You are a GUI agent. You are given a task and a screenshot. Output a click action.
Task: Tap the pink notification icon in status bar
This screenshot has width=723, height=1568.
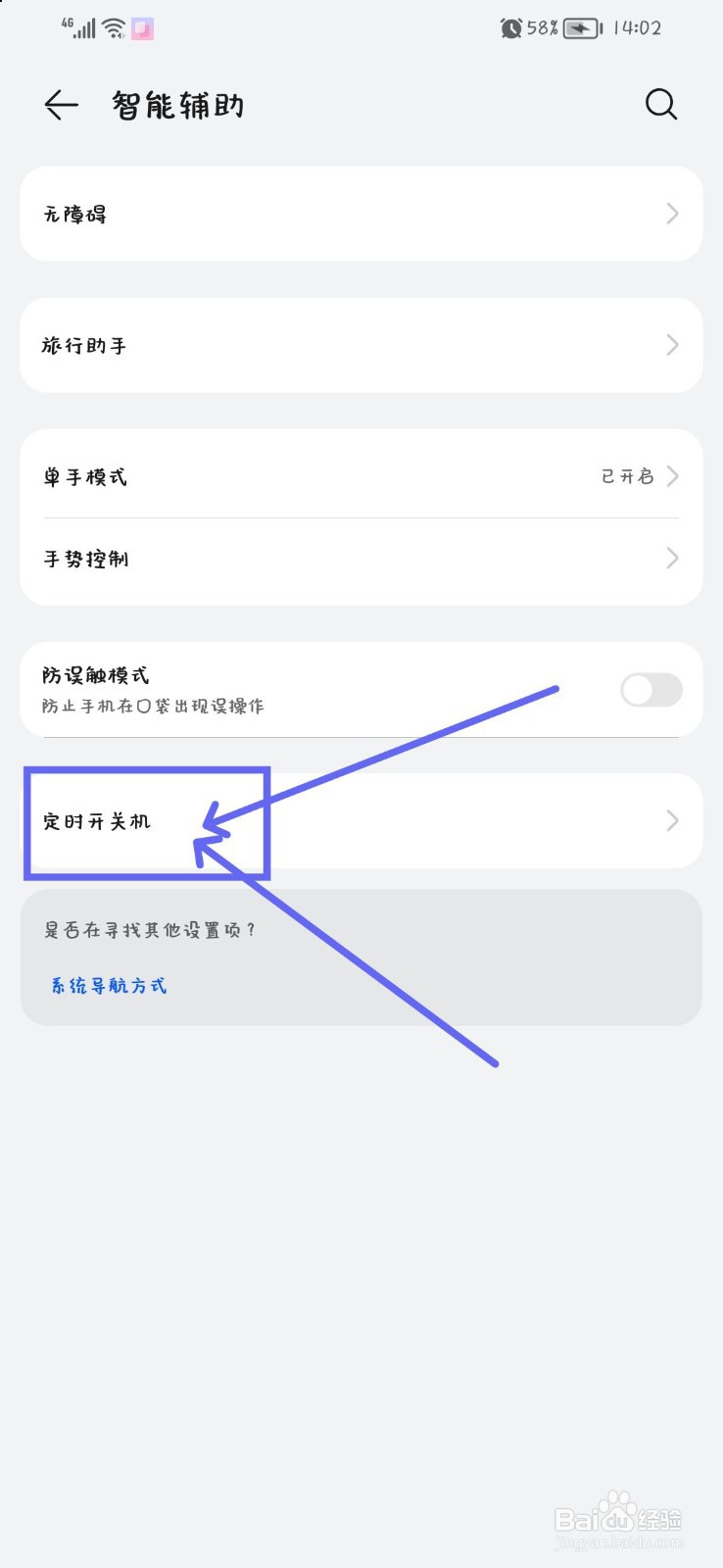point(145,27)
